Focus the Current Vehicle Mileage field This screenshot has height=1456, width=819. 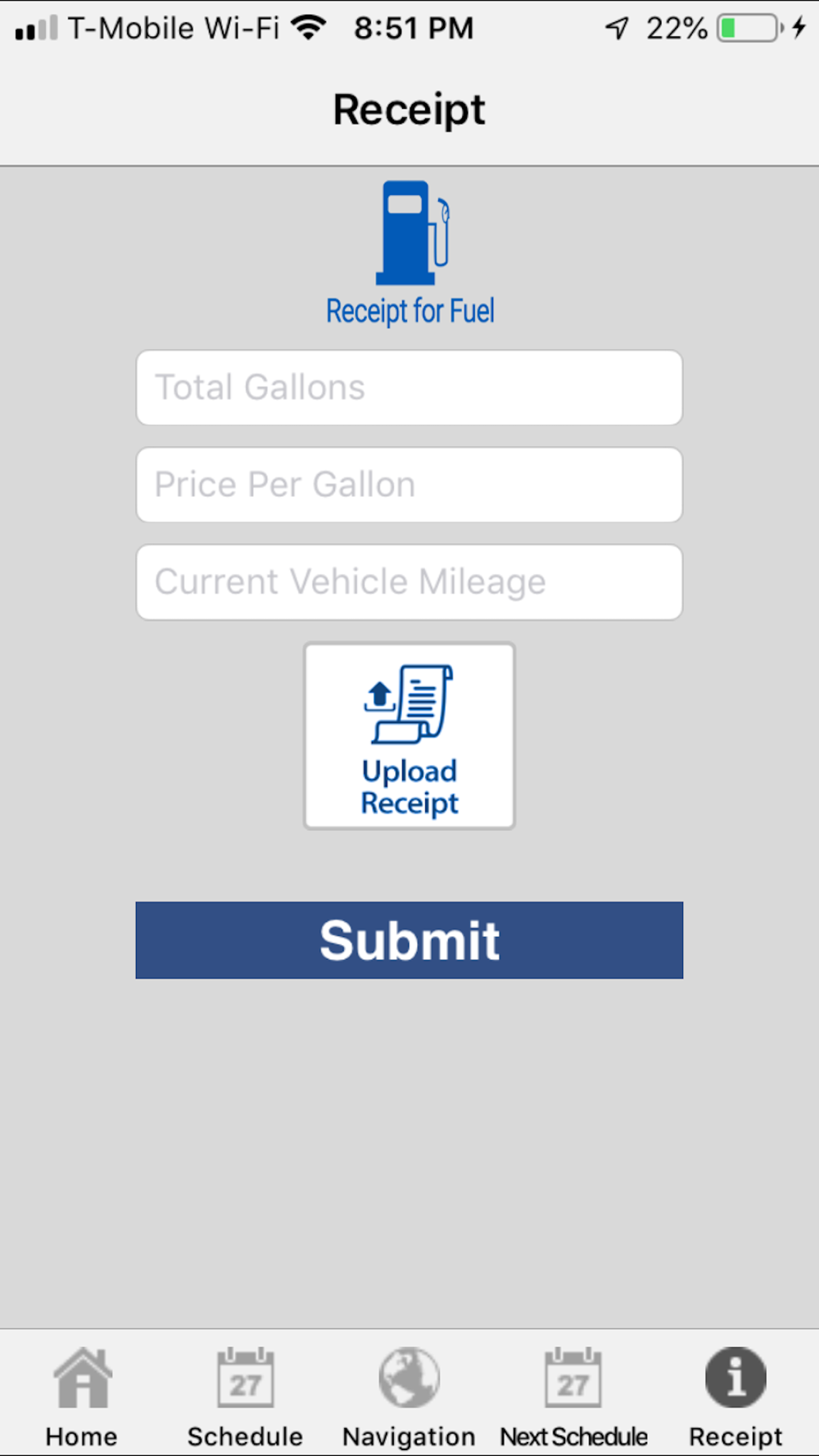[x=409, y=582]
